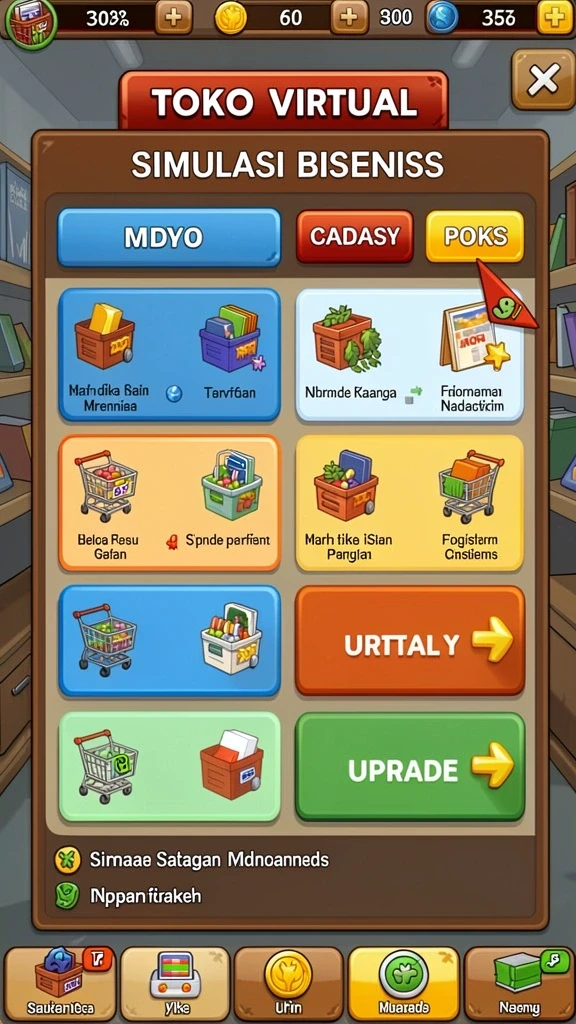Select the MDYO tab

click(169, 238)
